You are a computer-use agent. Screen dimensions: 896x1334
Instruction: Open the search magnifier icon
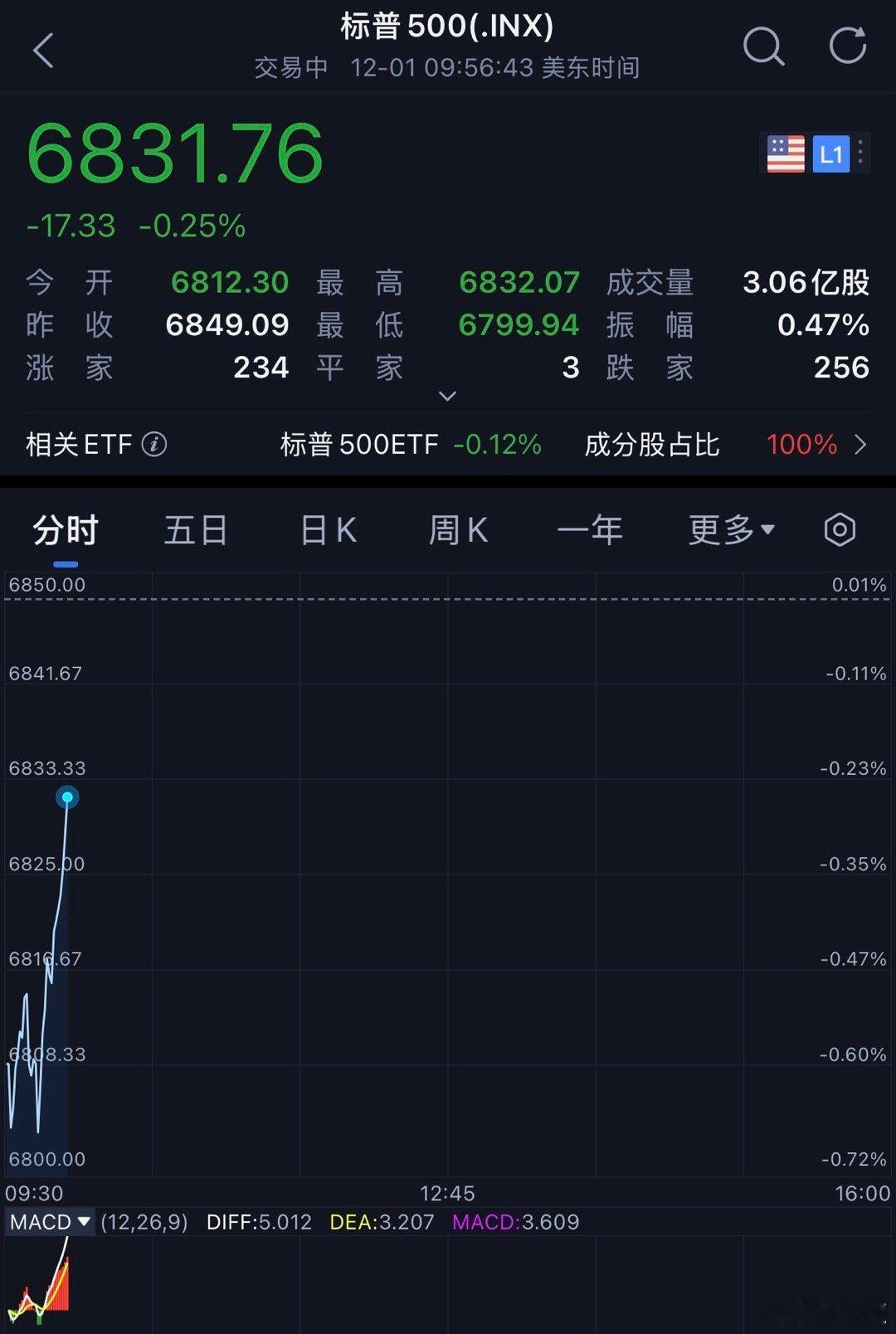pyautogui.click(x=762, y=46)
